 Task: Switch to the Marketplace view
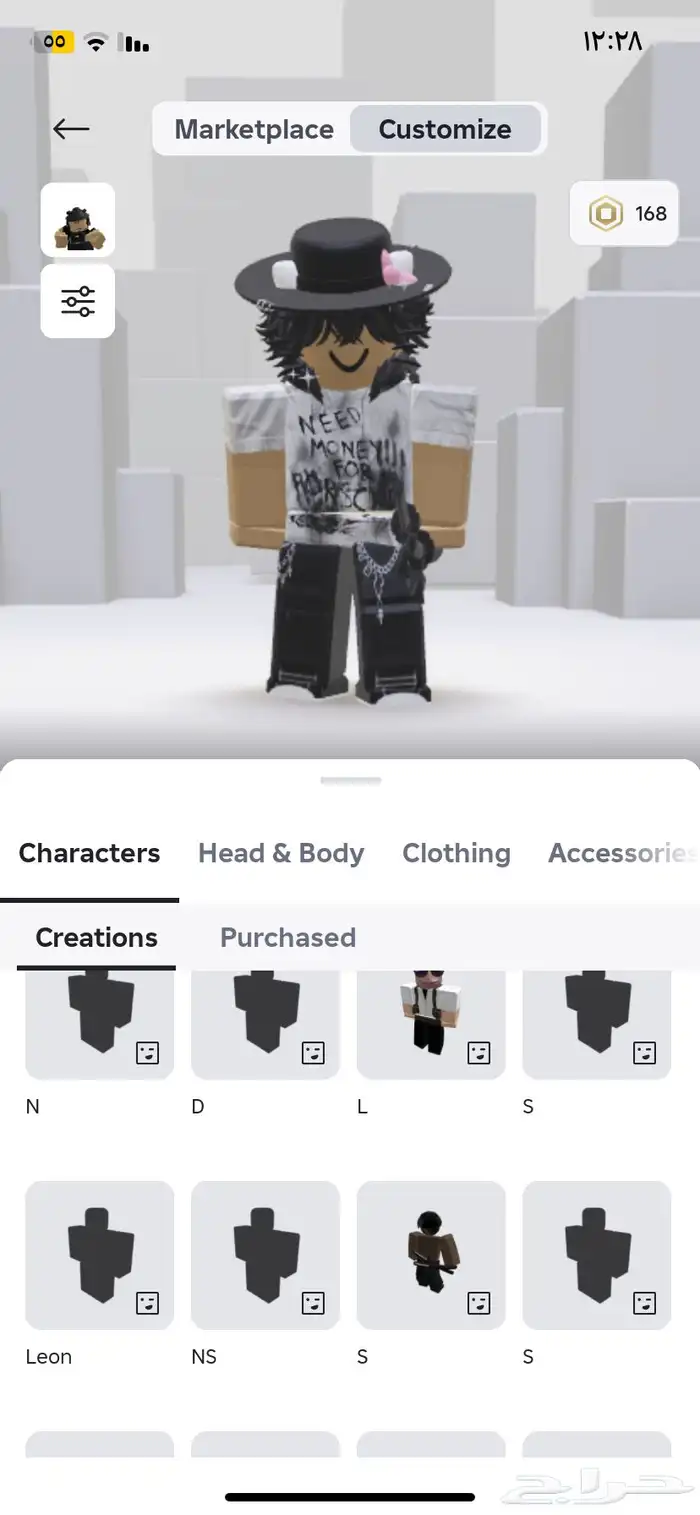point(254,130)
